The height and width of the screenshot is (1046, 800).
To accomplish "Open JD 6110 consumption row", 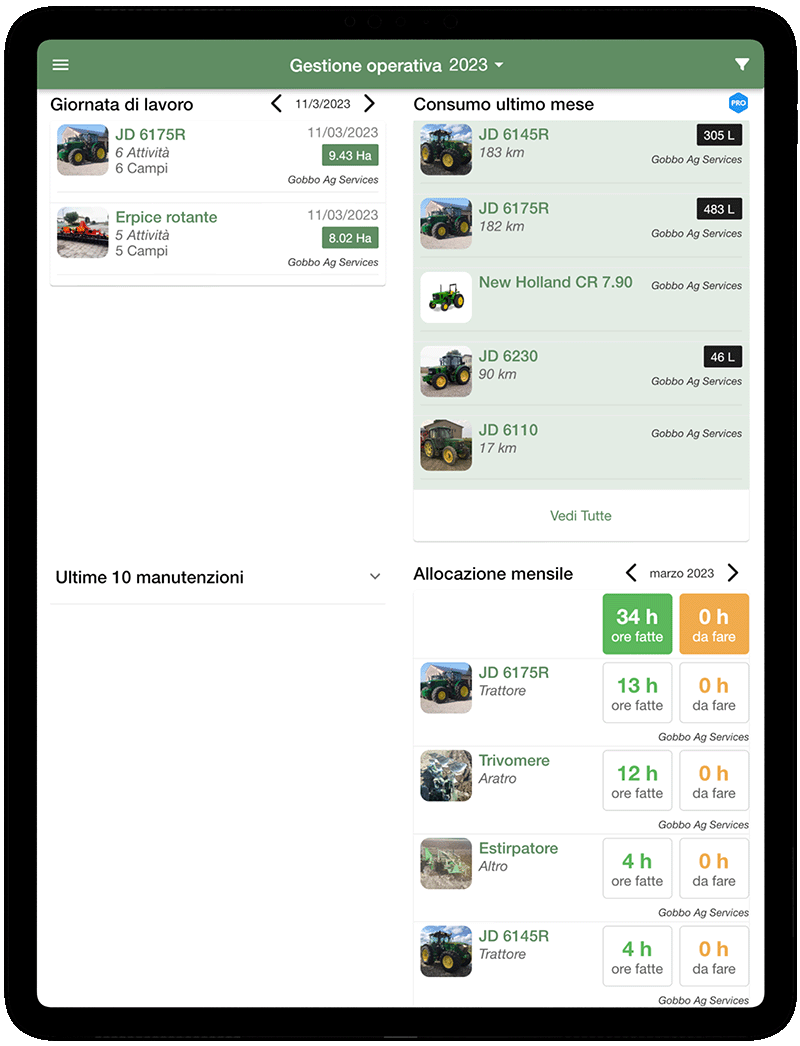I will (580, 443).
